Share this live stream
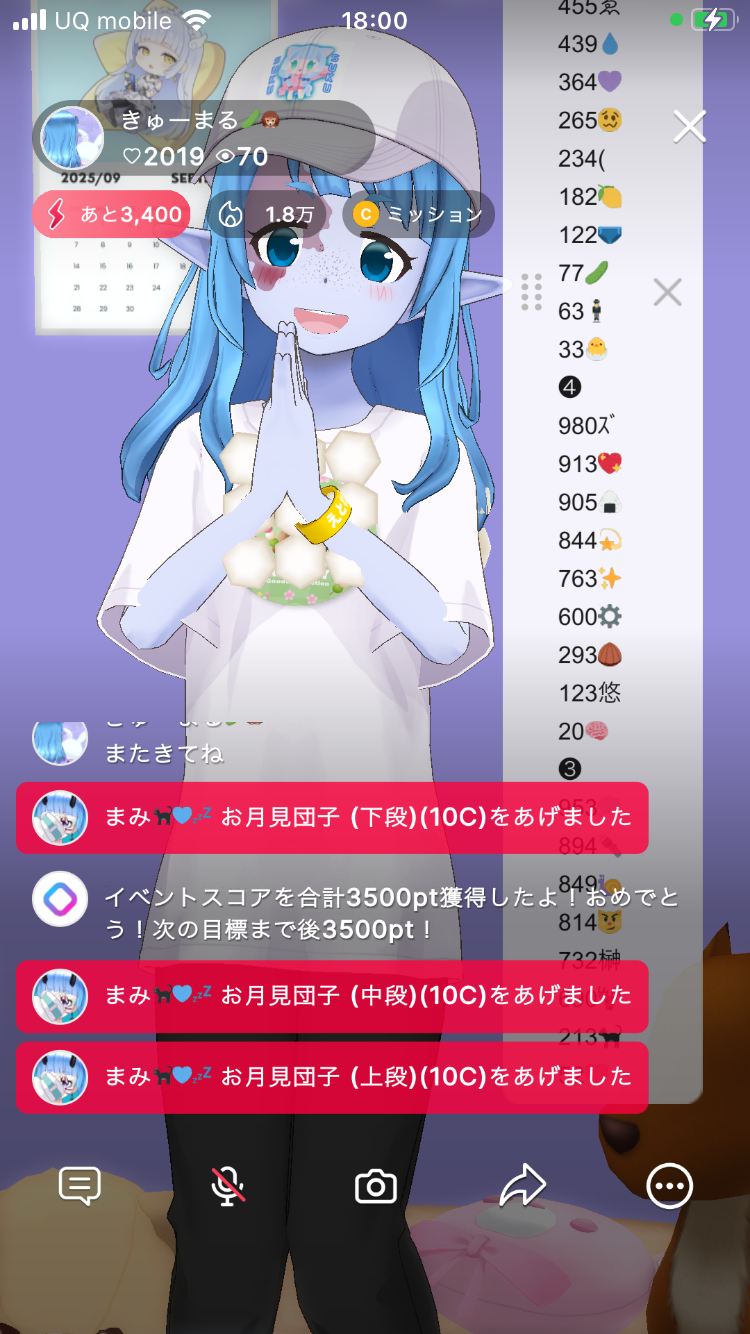 (x=522, y=1187)
